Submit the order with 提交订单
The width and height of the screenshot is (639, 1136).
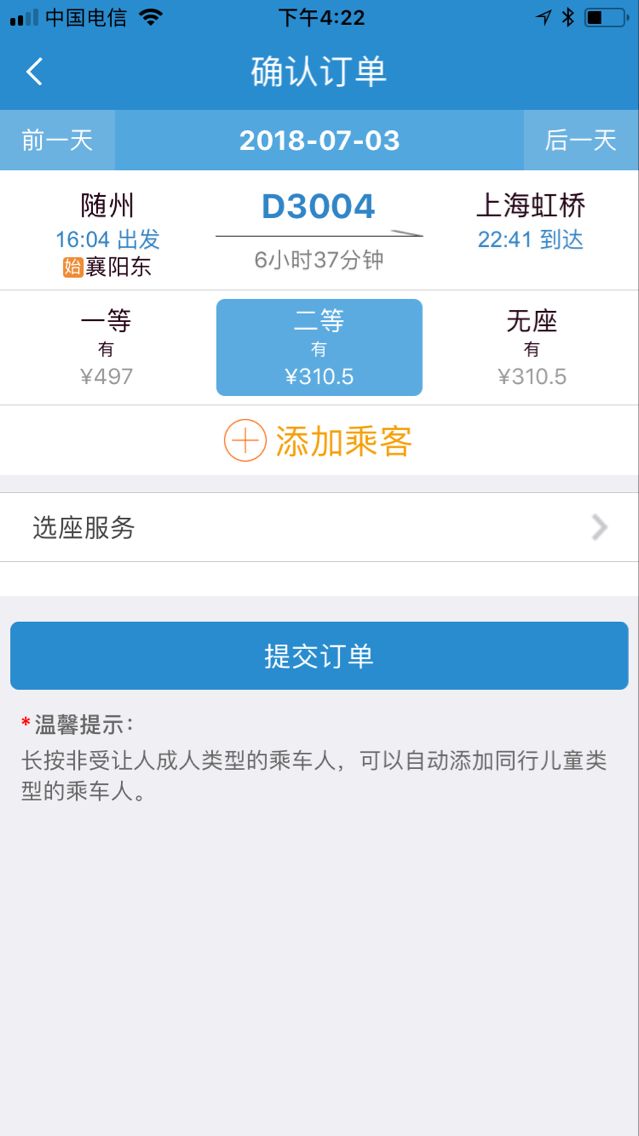[319, 656]
